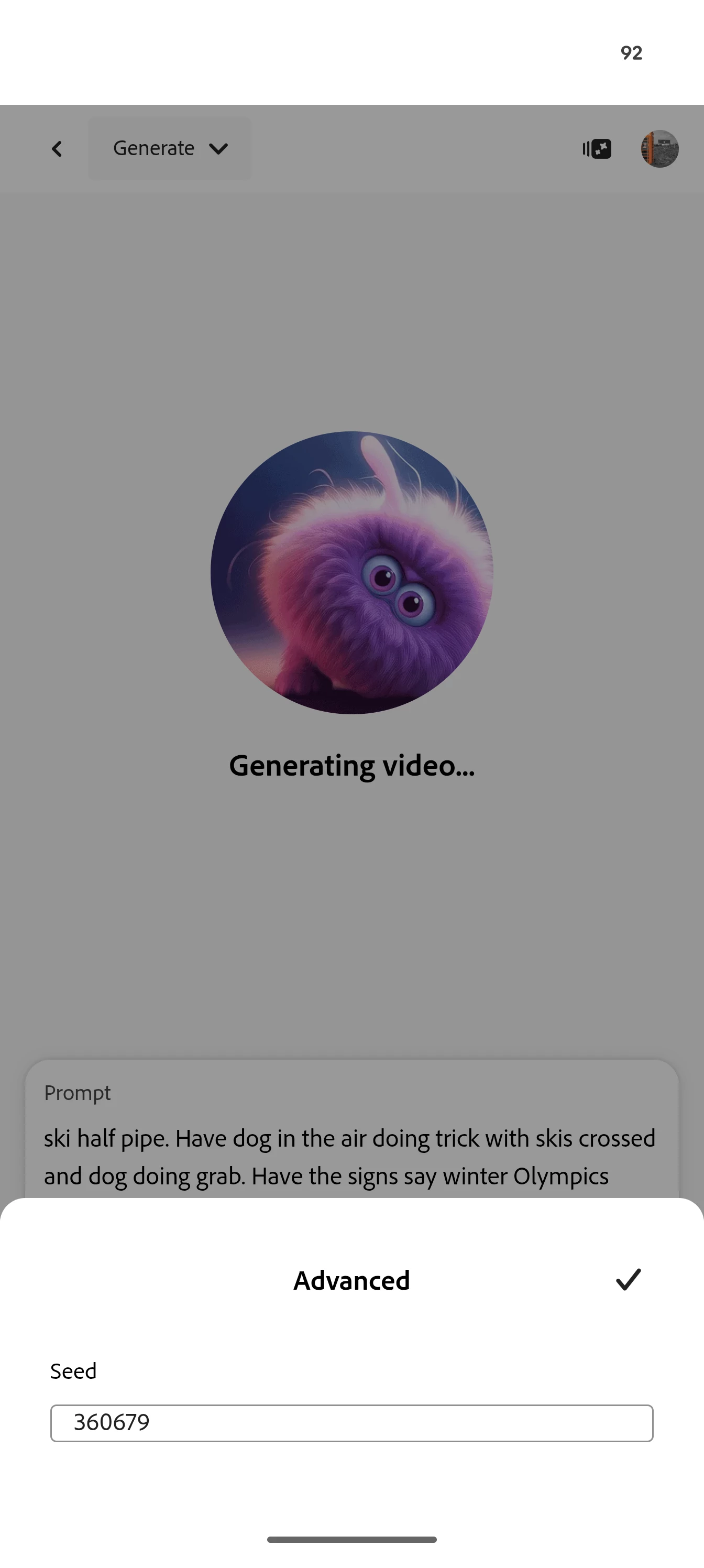Confirm Advanced settings with the checkmark
Viewport: 704px width, 1568px height.
628,1279
